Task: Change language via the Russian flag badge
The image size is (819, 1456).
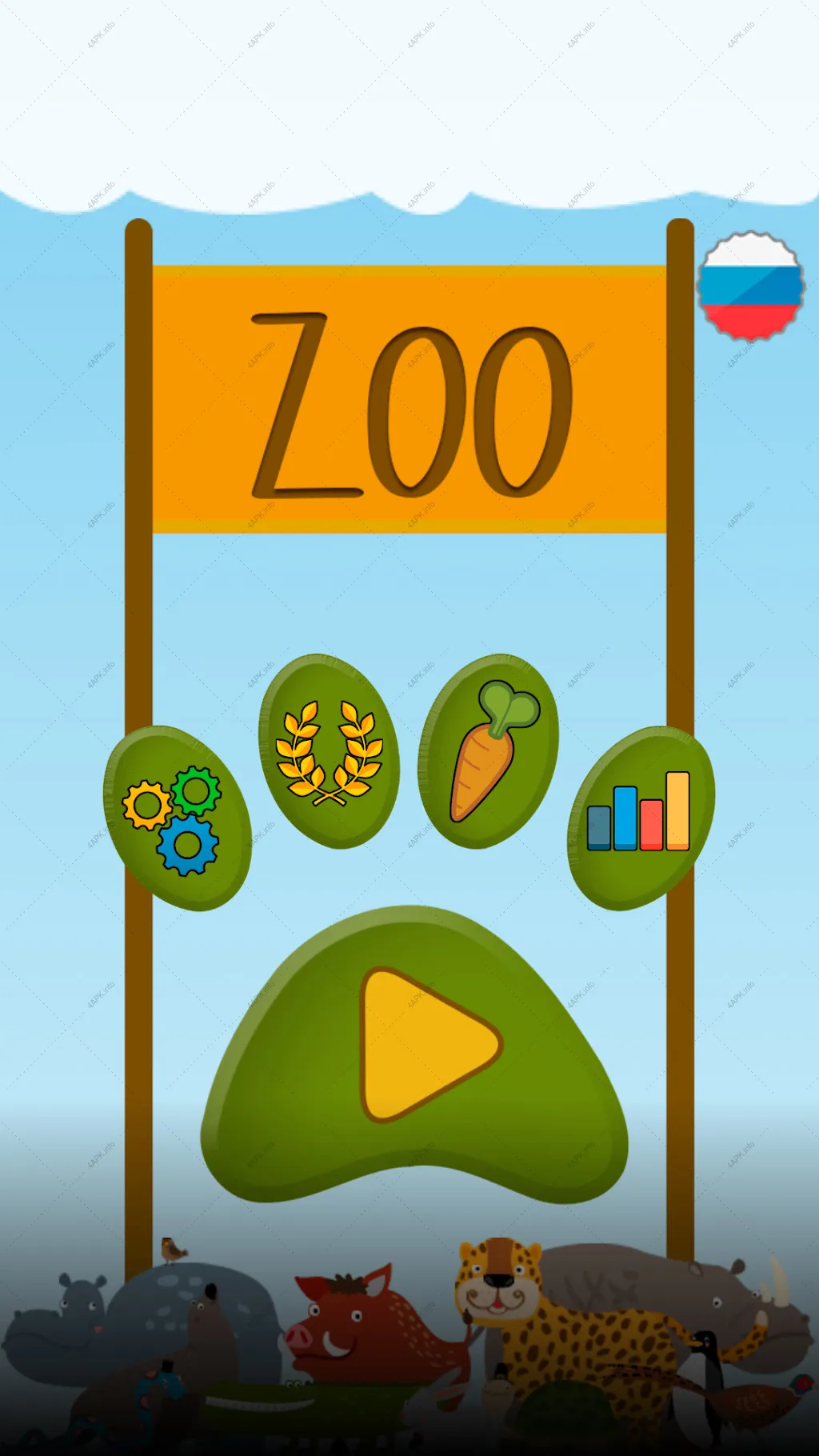Action: (x=751, y=286)
